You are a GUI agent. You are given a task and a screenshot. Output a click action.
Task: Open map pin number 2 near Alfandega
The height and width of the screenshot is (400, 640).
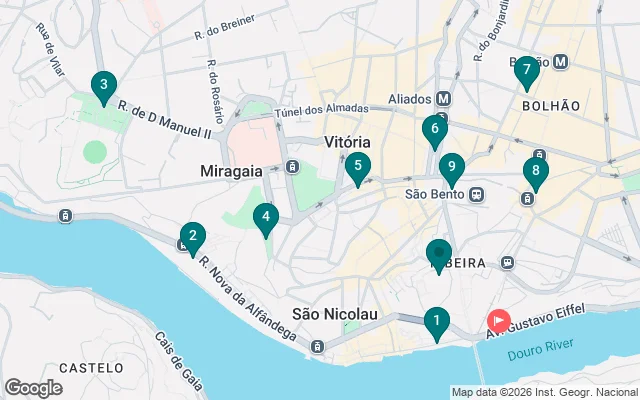pyautogui.click(x=192, y=237)
